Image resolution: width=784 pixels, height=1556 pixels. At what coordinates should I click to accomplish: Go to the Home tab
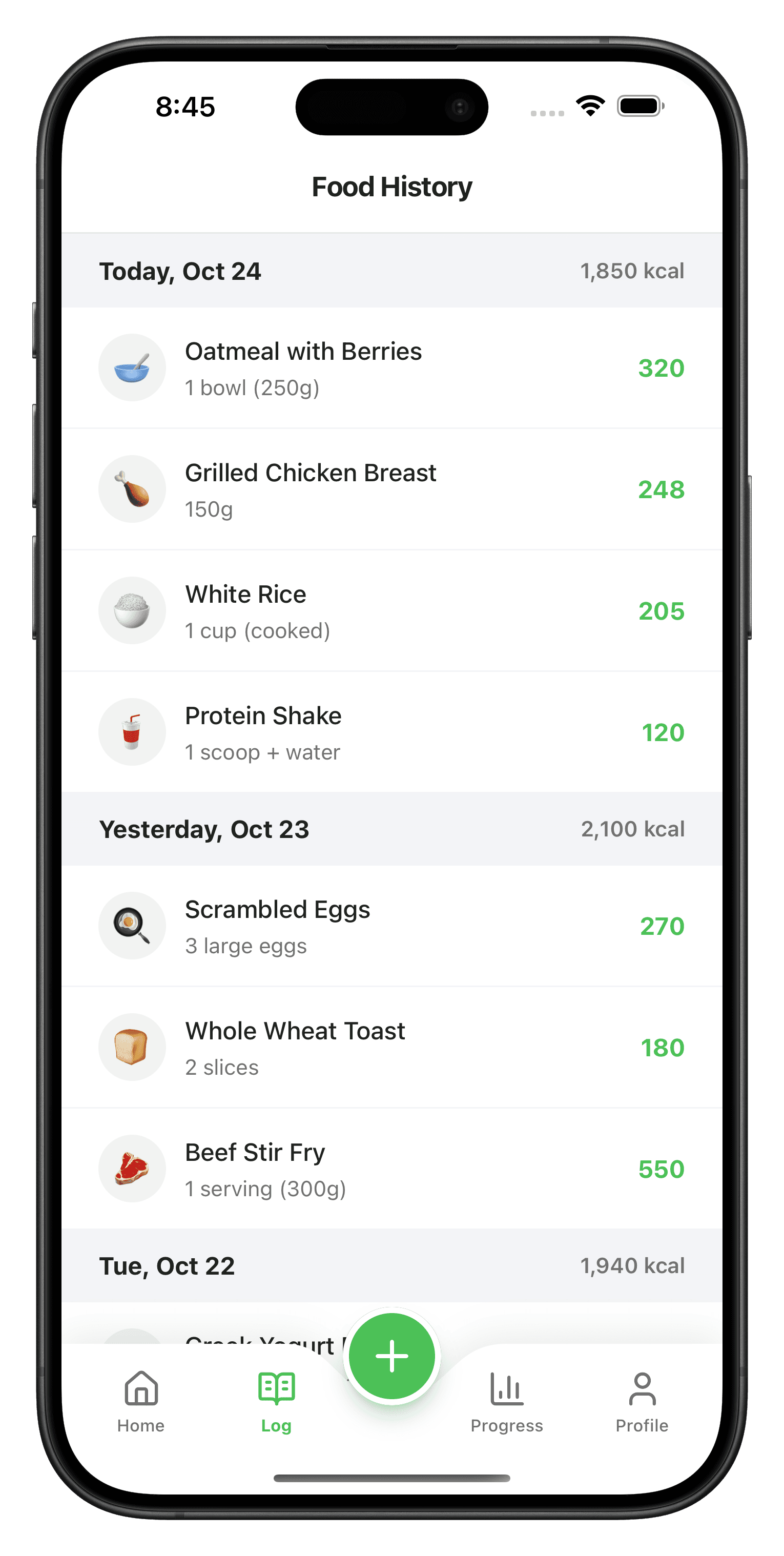(141, 1401)
